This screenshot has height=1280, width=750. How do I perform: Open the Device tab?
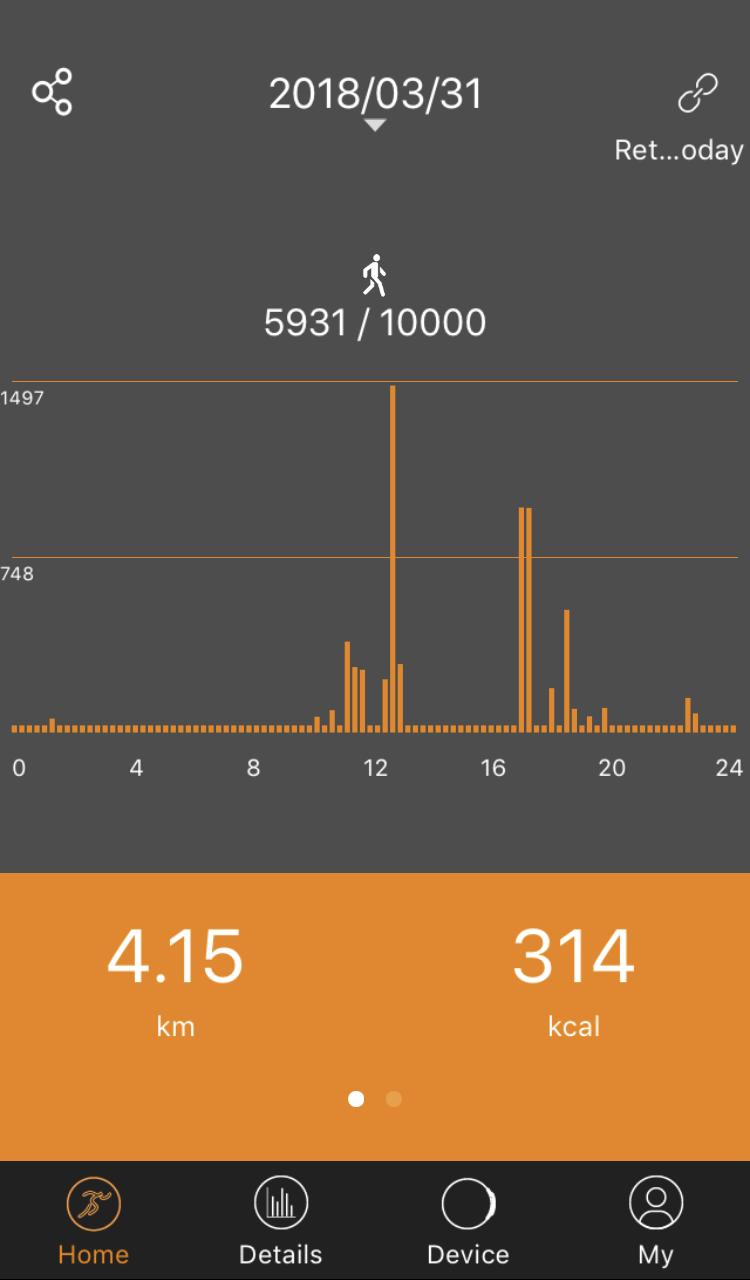[468, 1221]
